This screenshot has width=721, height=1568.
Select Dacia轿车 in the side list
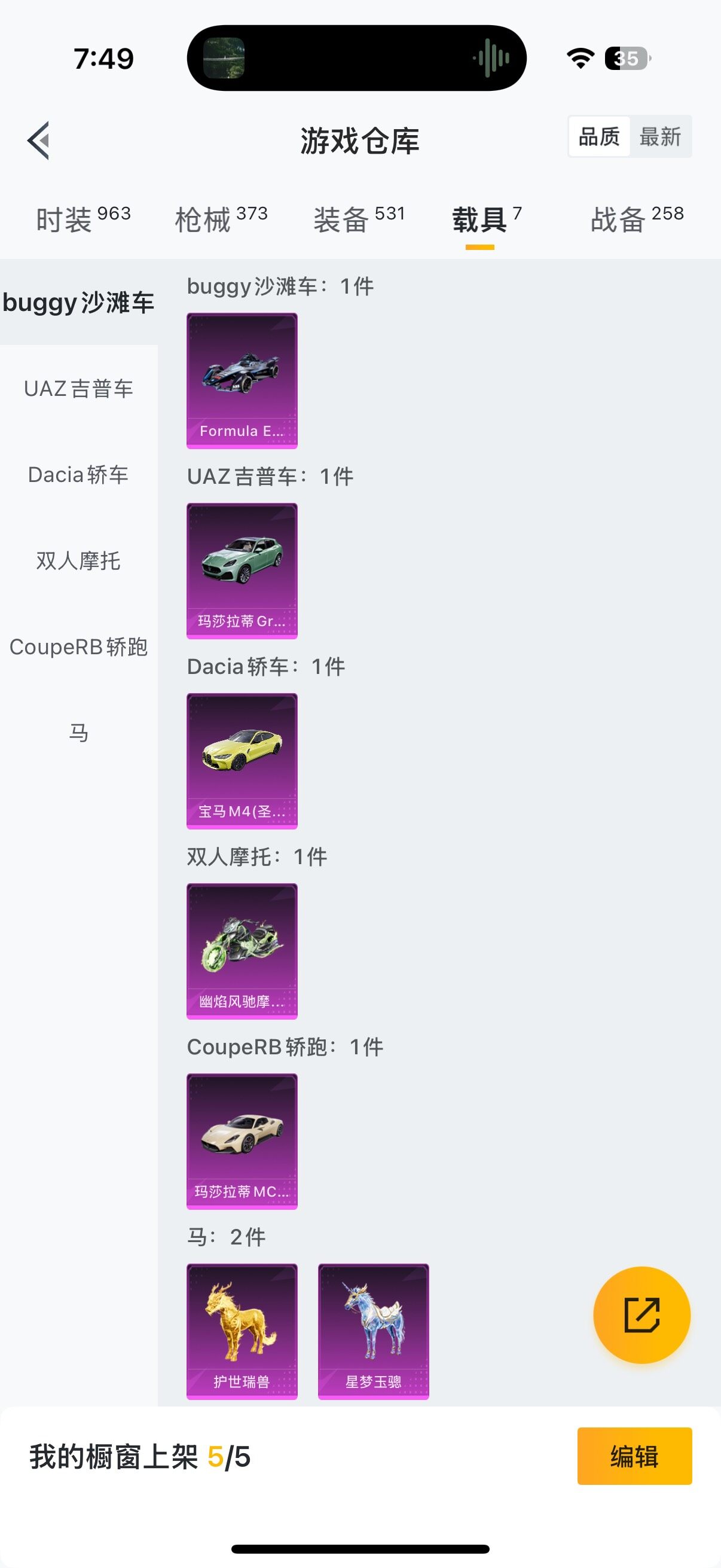78,475
